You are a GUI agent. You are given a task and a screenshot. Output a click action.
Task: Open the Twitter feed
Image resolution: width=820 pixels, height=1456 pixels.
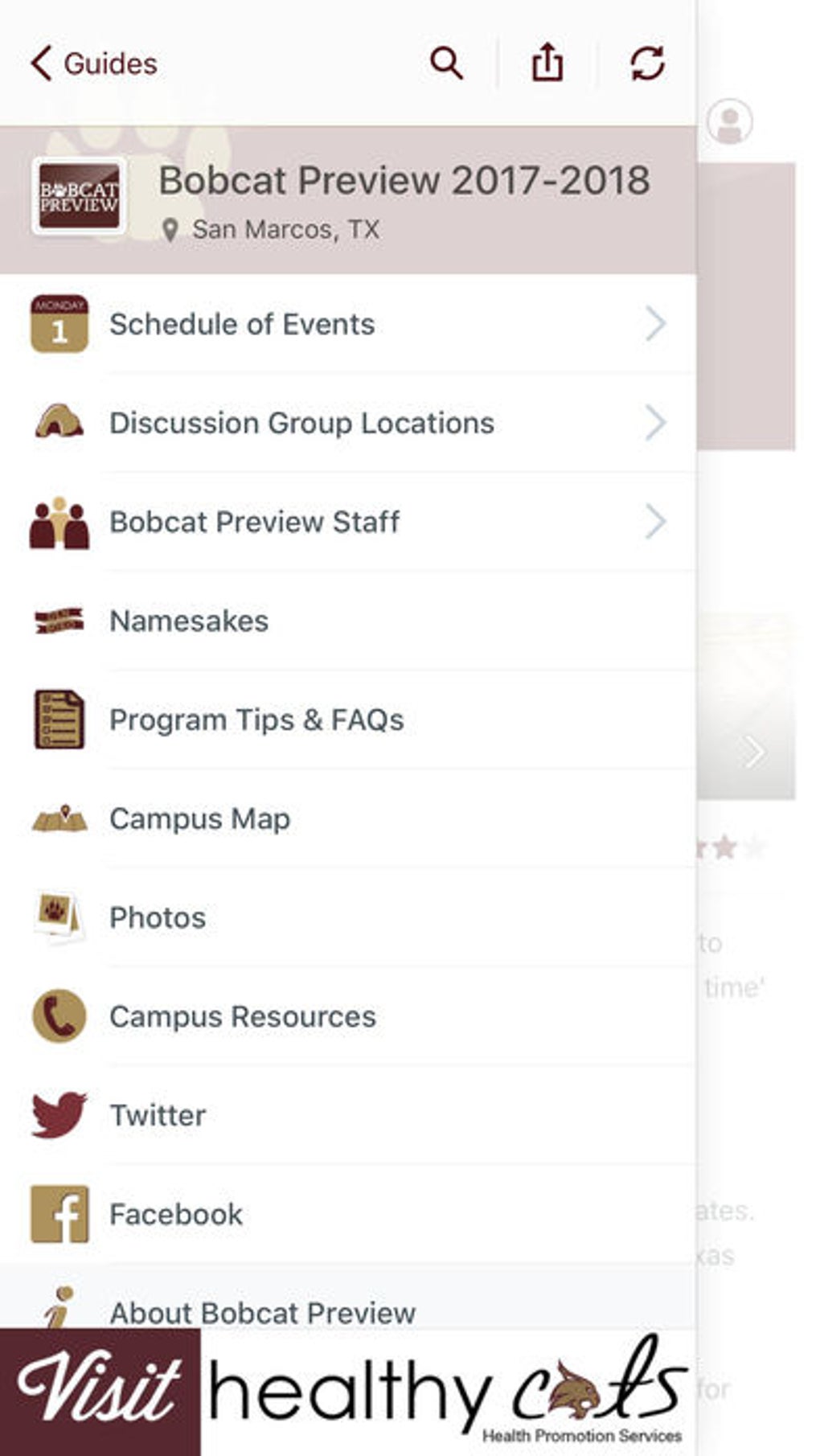tap(348, 1115)
